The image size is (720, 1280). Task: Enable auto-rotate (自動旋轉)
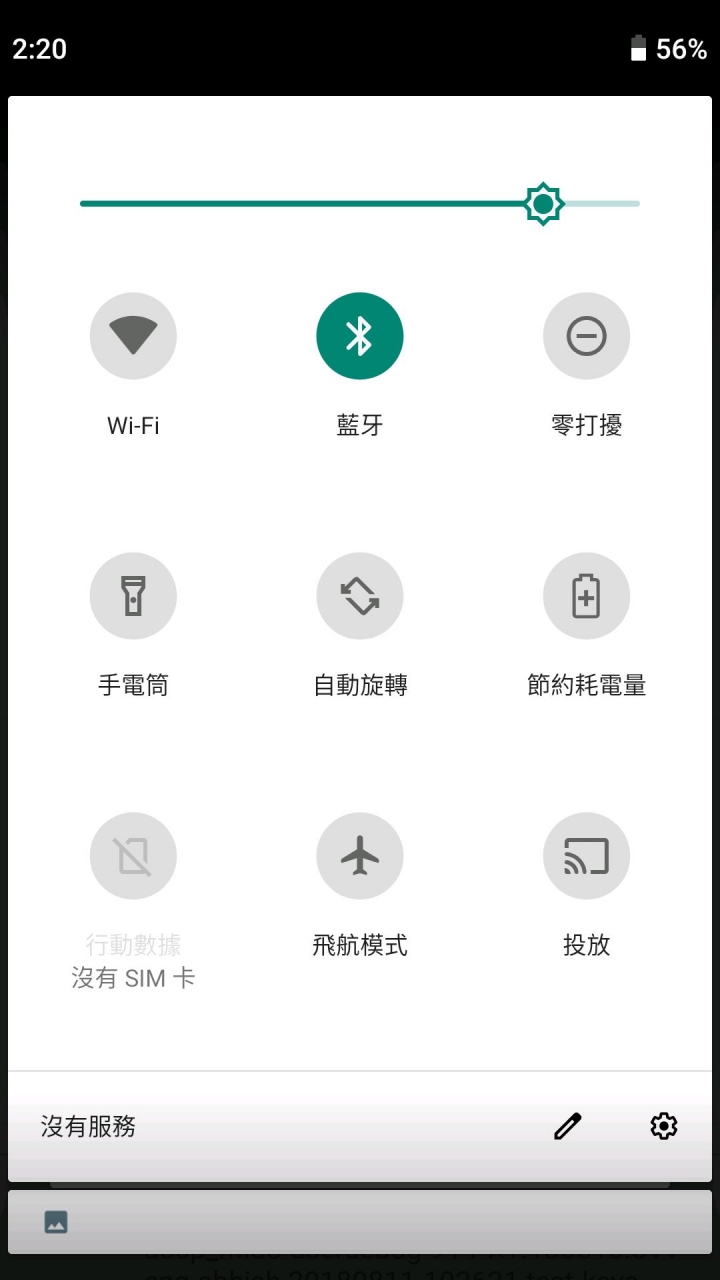pyautogui.click(x=360, y=595)
